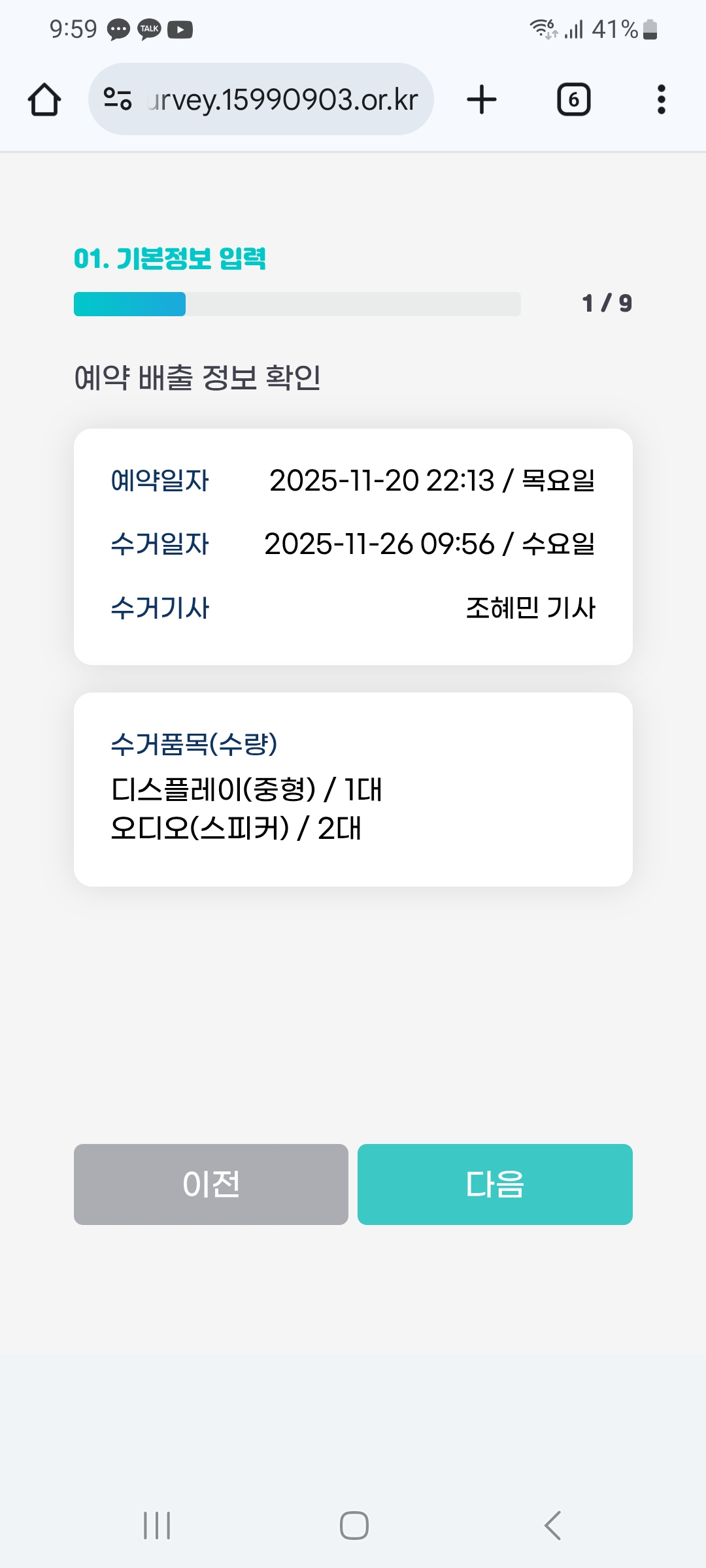Tap the 이전 button to go back
Image resolution: width=706 pixels, height=1568 pixels.
[x=210, y=1184]
